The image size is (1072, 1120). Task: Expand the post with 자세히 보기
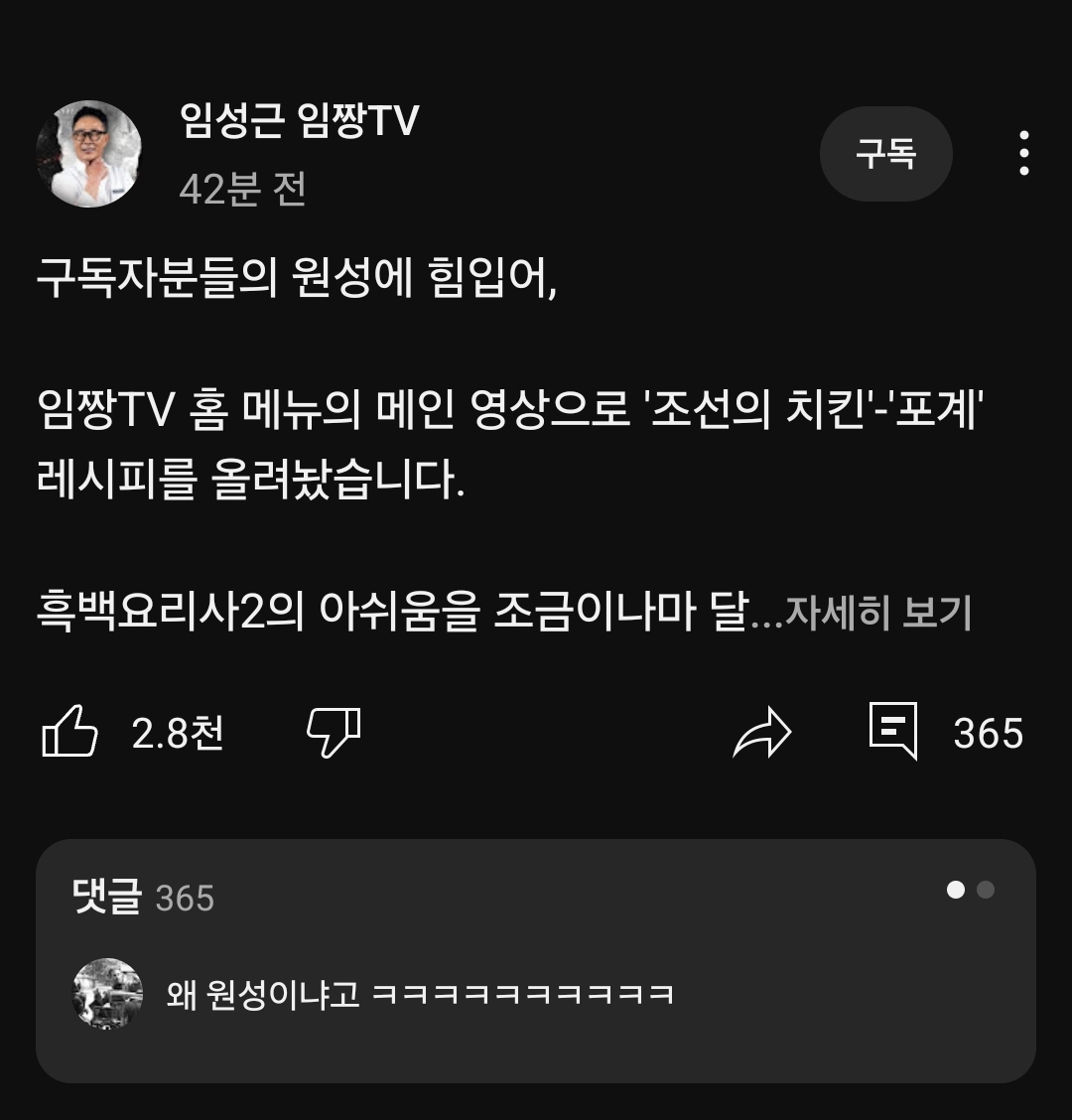[x=878, y=614]
